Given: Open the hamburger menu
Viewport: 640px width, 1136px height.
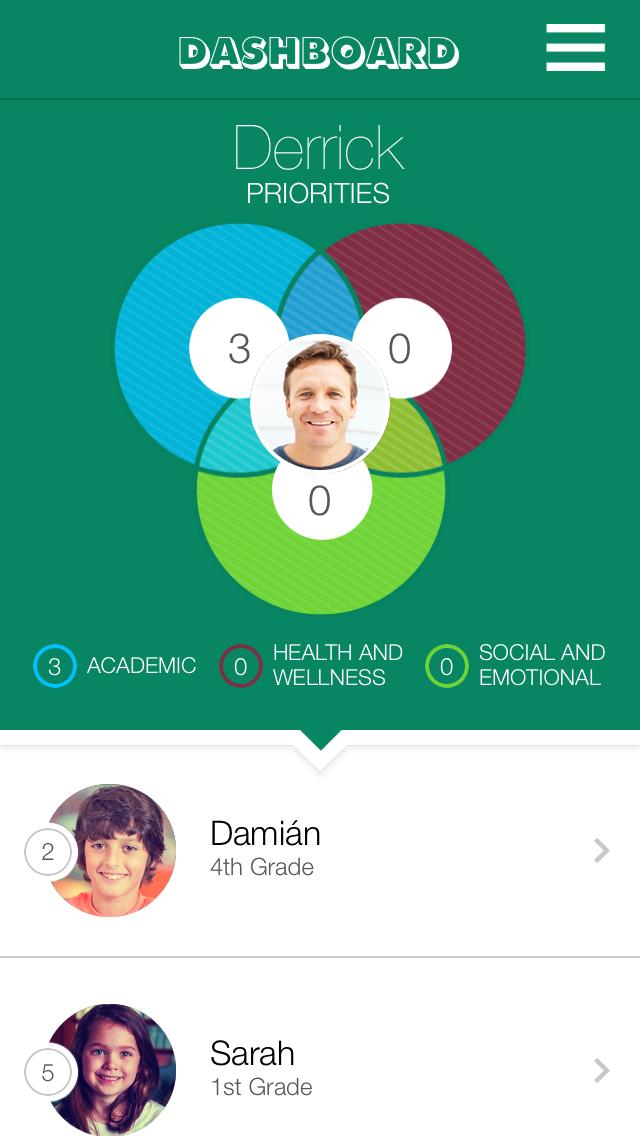Looking at the screenshot, I should tap(575, 48).
